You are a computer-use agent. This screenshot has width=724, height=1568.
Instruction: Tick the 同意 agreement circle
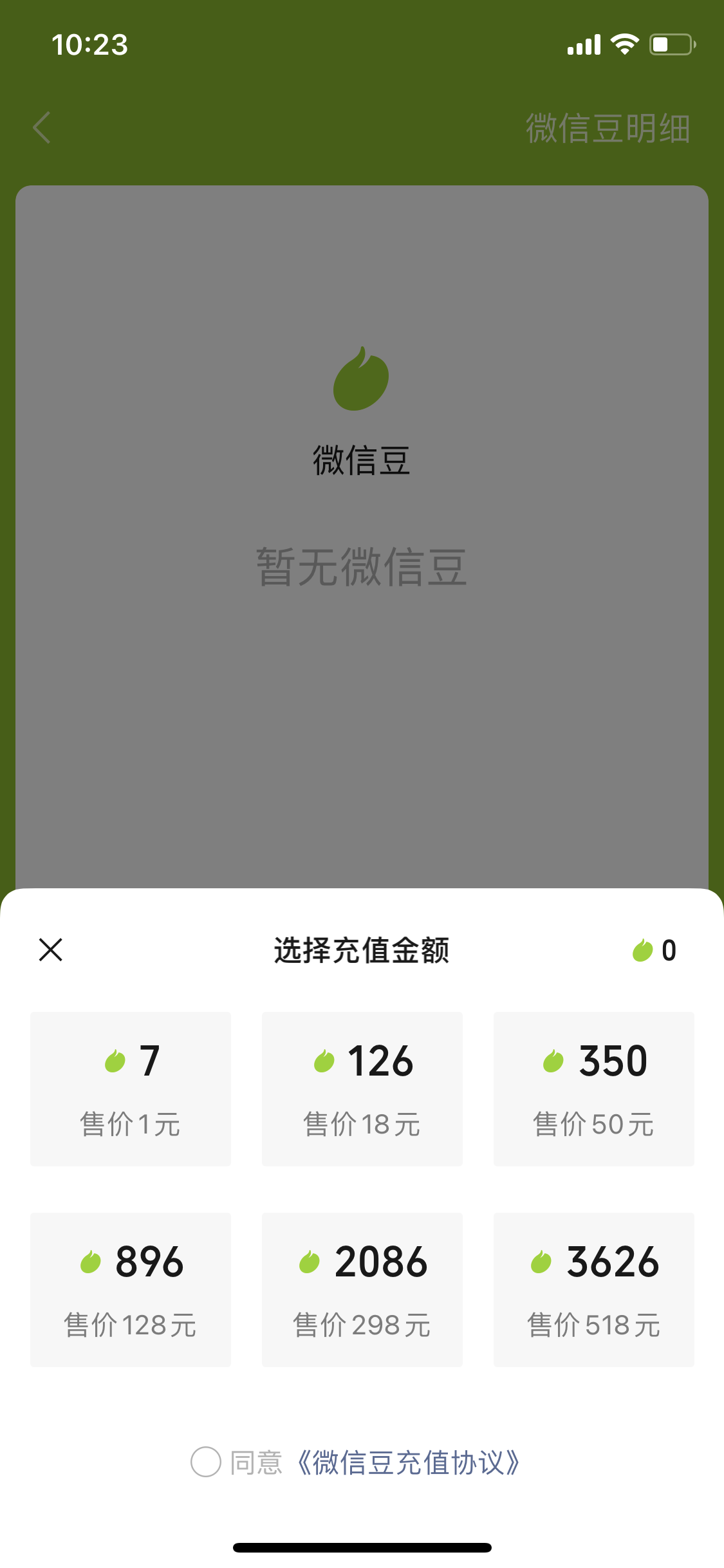(206, 1462)
